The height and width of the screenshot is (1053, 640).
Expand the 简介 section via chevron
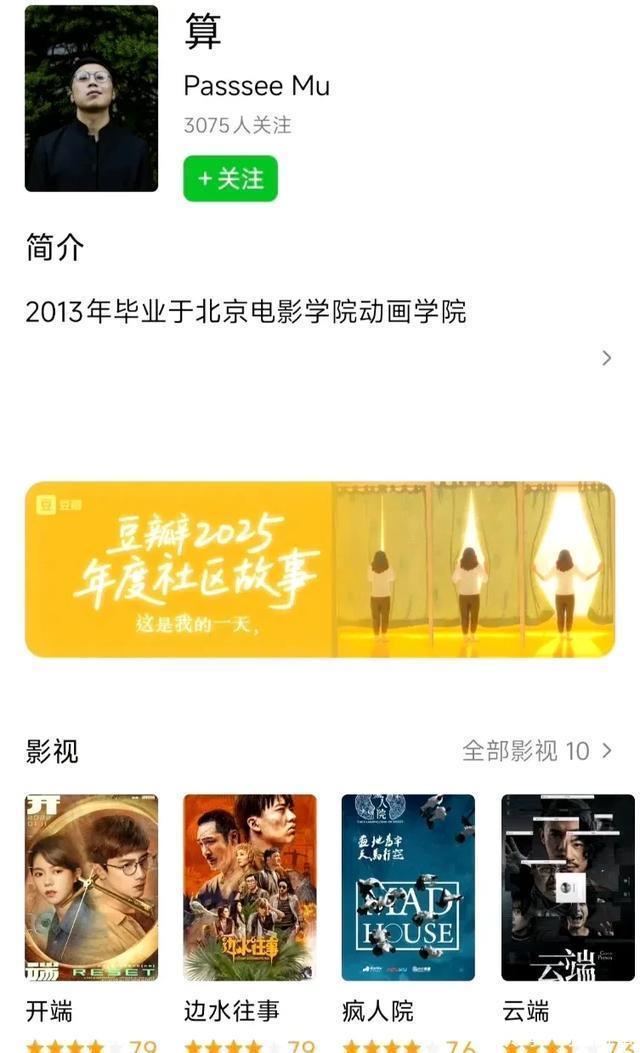pyautogui.click(x=606, y=358)
